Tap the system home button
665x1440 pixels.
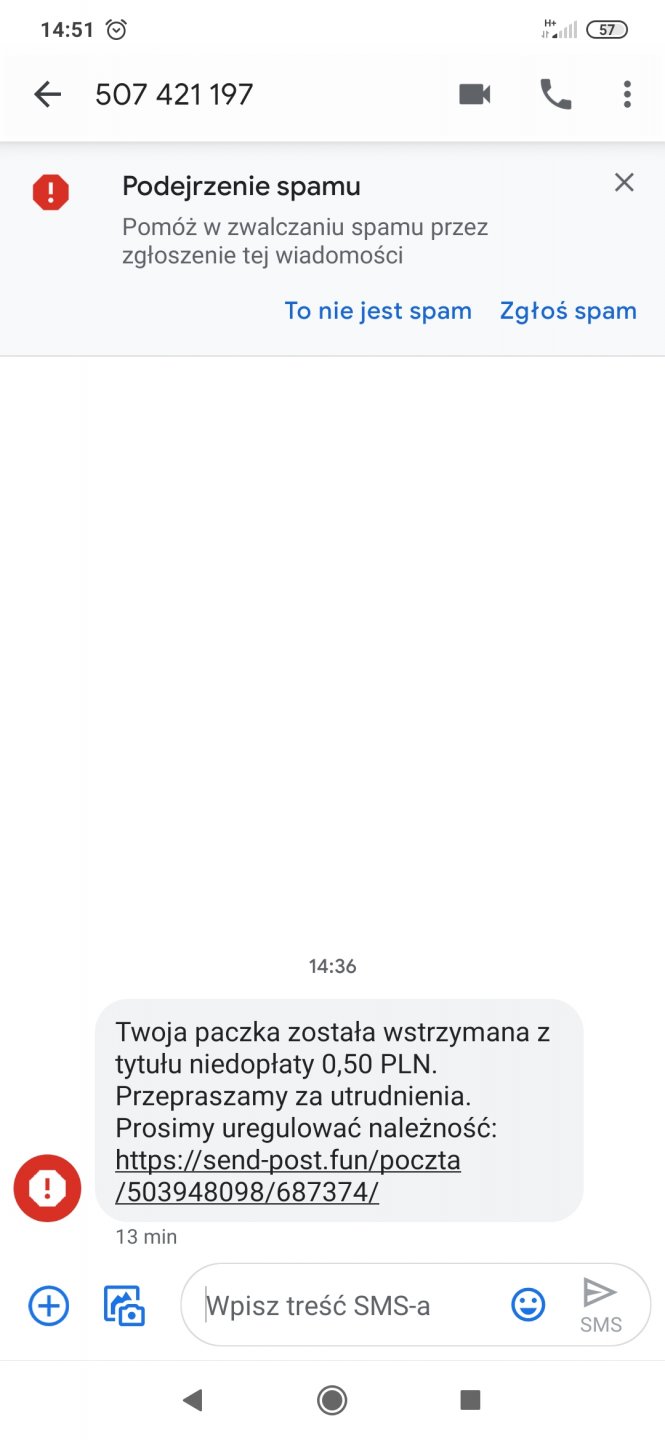[x=332, y=1401]
